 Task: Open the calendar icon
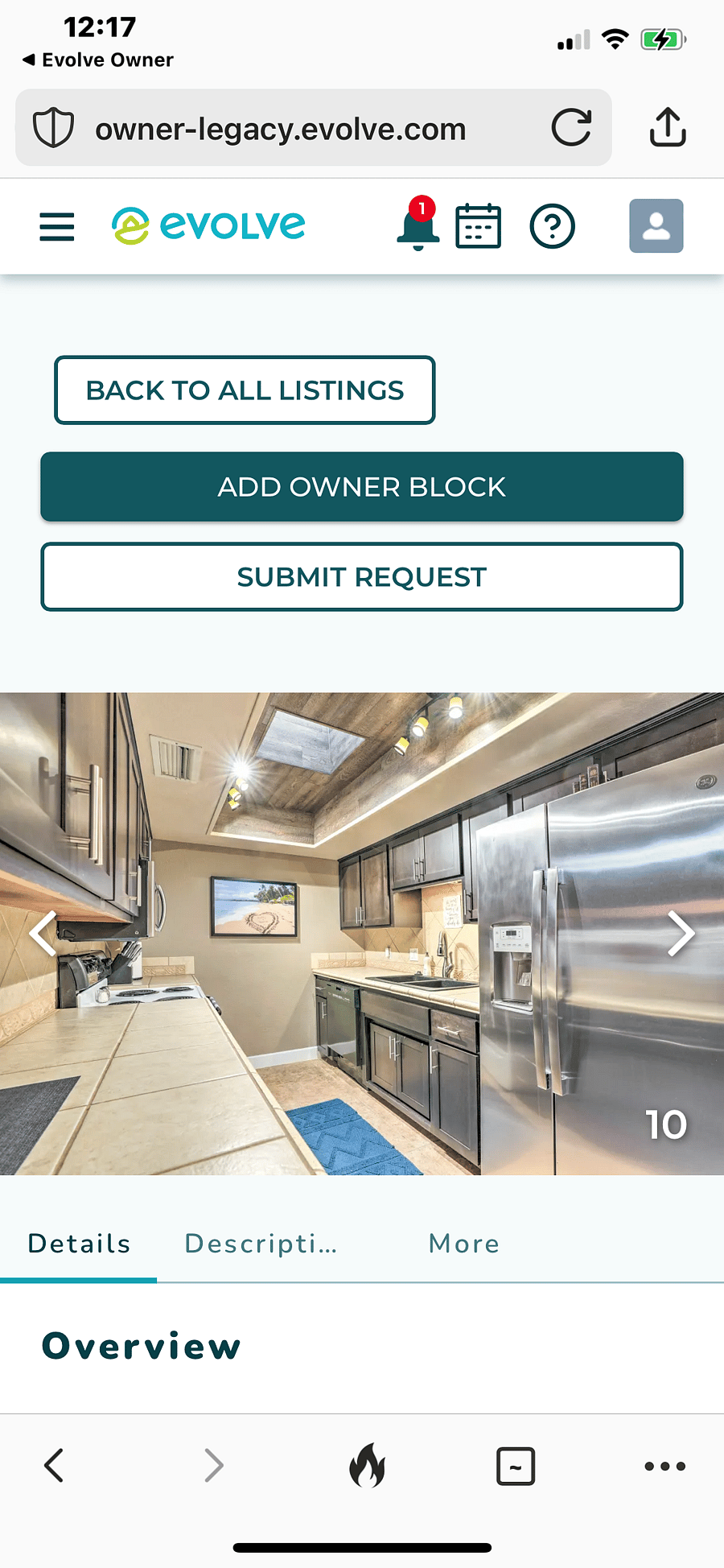point(478,226)
